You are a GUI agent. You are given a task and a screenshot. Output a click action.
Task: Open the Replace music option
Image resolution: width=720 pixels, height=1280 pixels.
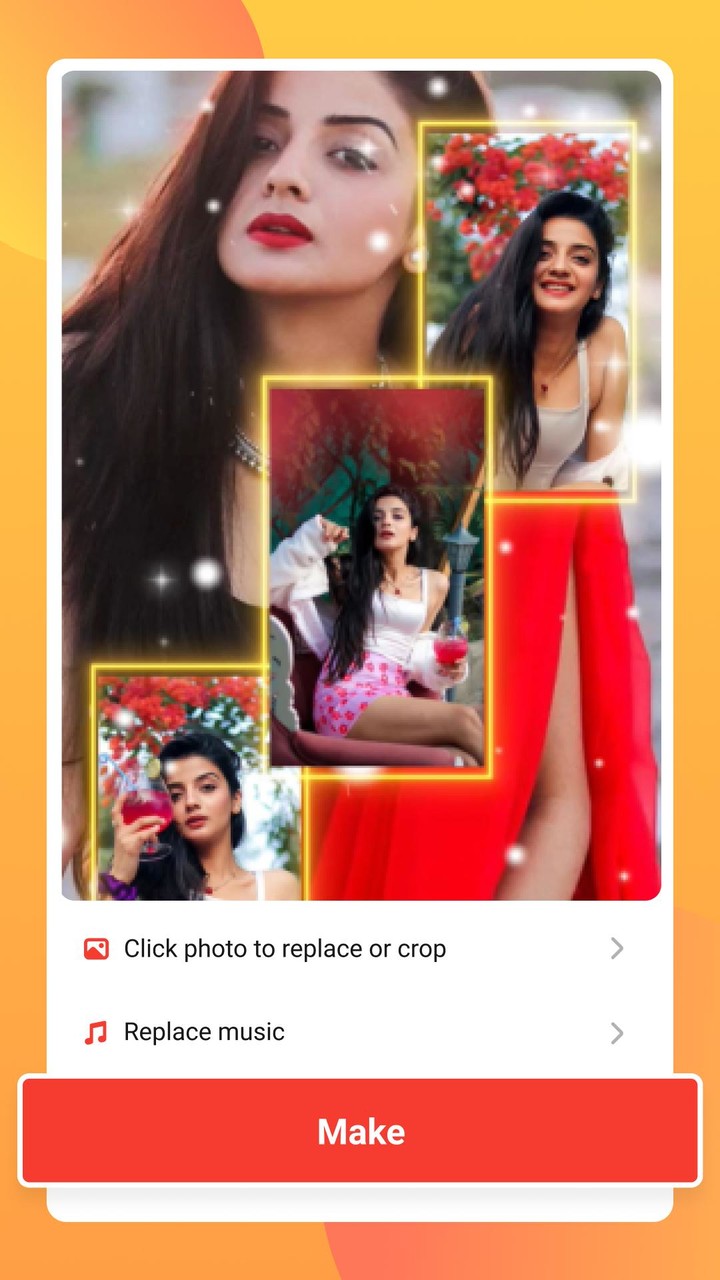point(360,1033)
